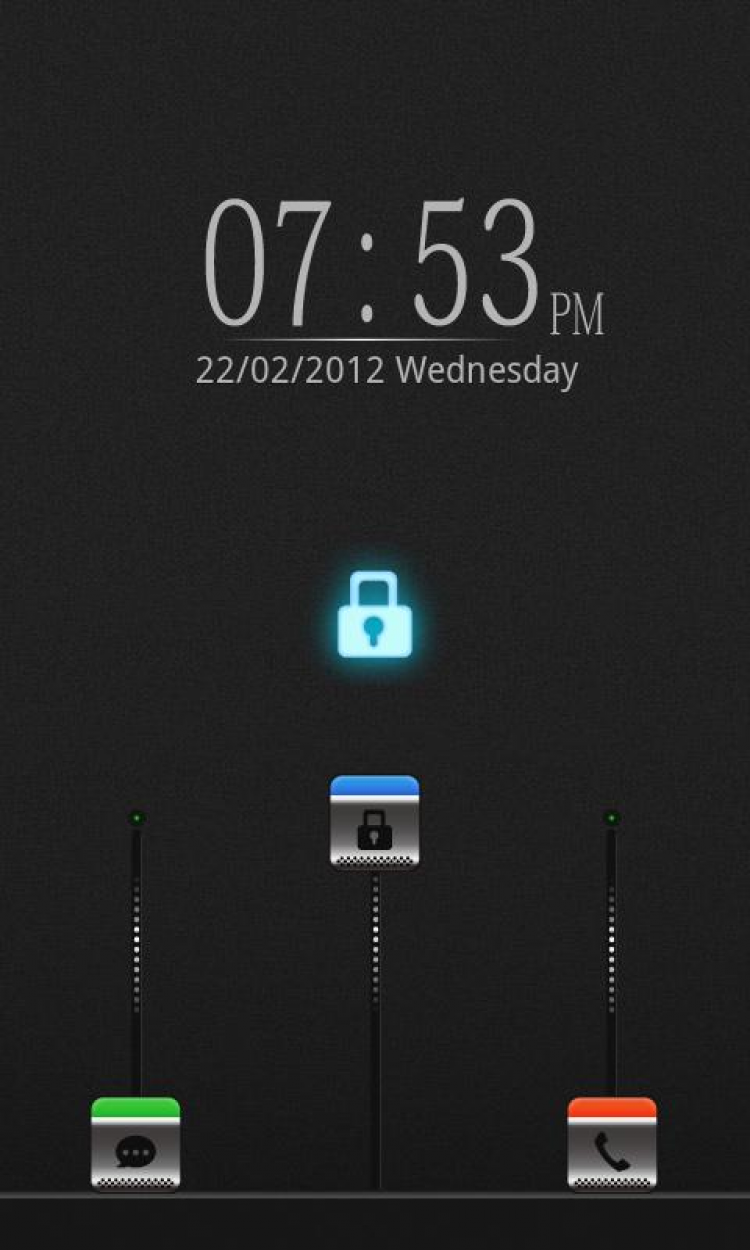
Task: Tap the blue unlock slider handle
Action: click(374, 822)
